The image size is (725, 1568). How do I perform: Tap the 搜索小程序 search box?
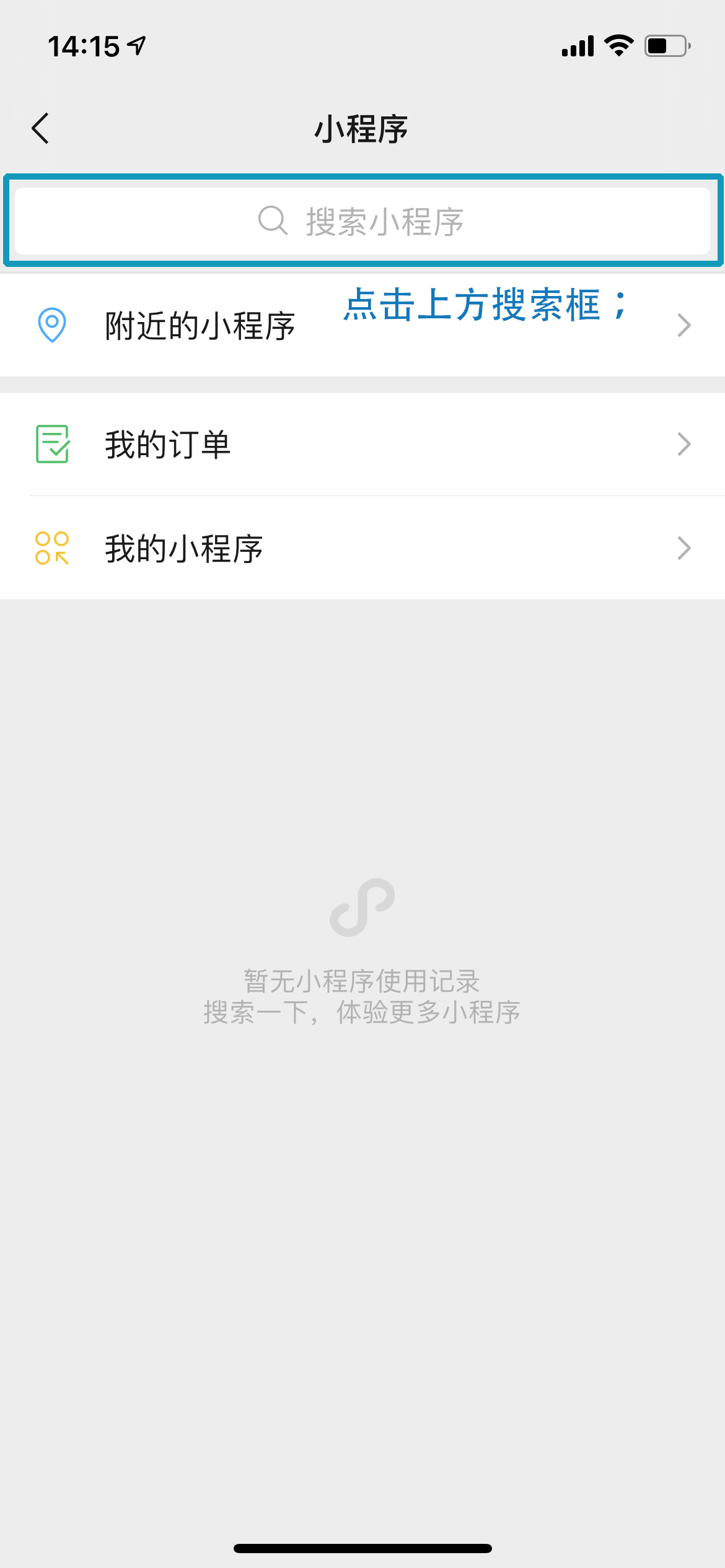(362, 221)
